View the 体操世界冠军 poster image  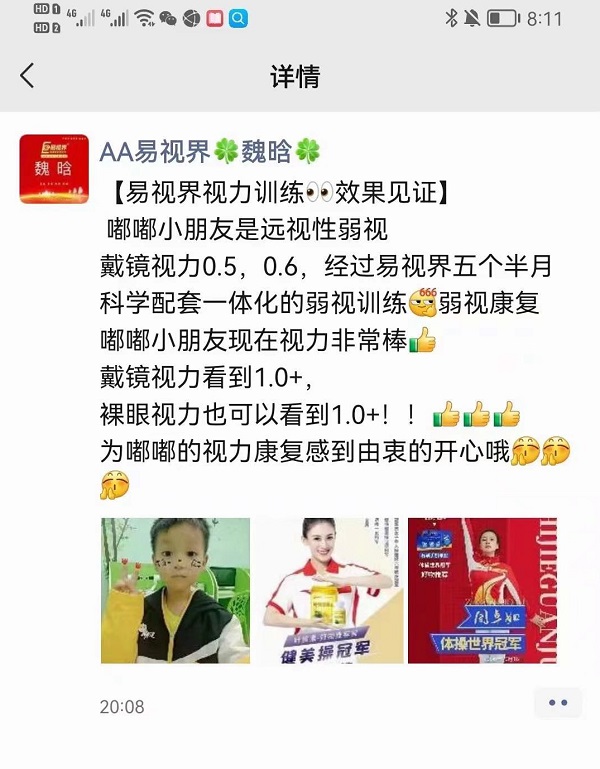[x=482, y=590]
